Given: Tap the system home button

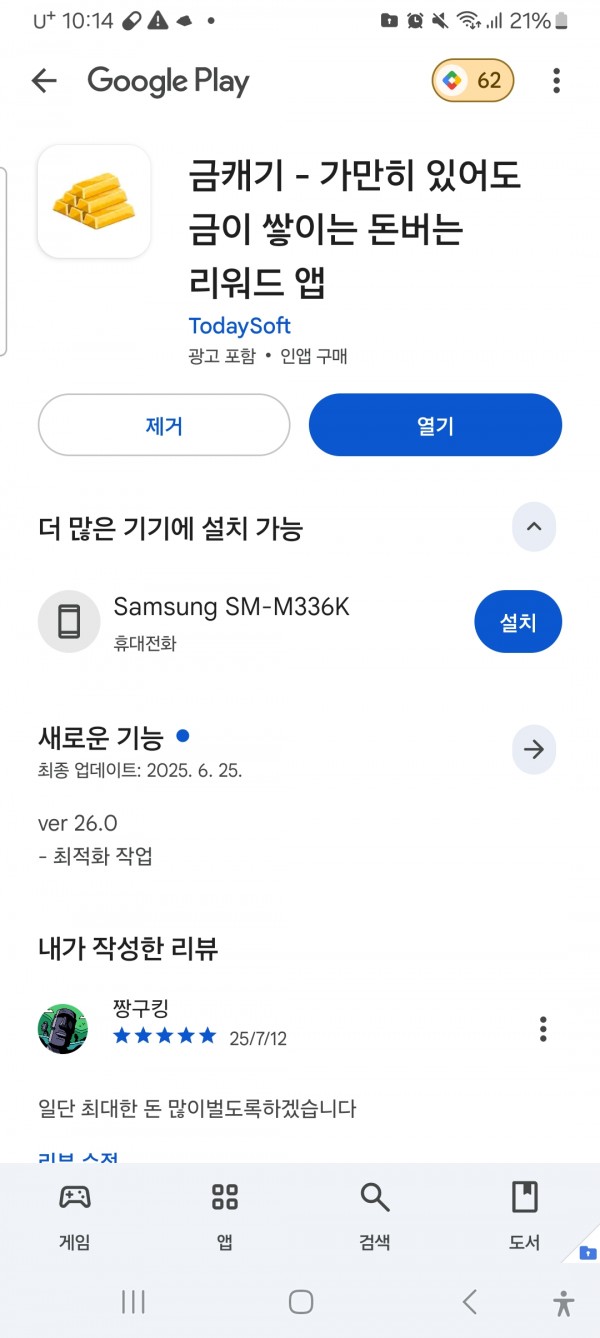Looking at the screenshot, I should tap(301, 1301).
